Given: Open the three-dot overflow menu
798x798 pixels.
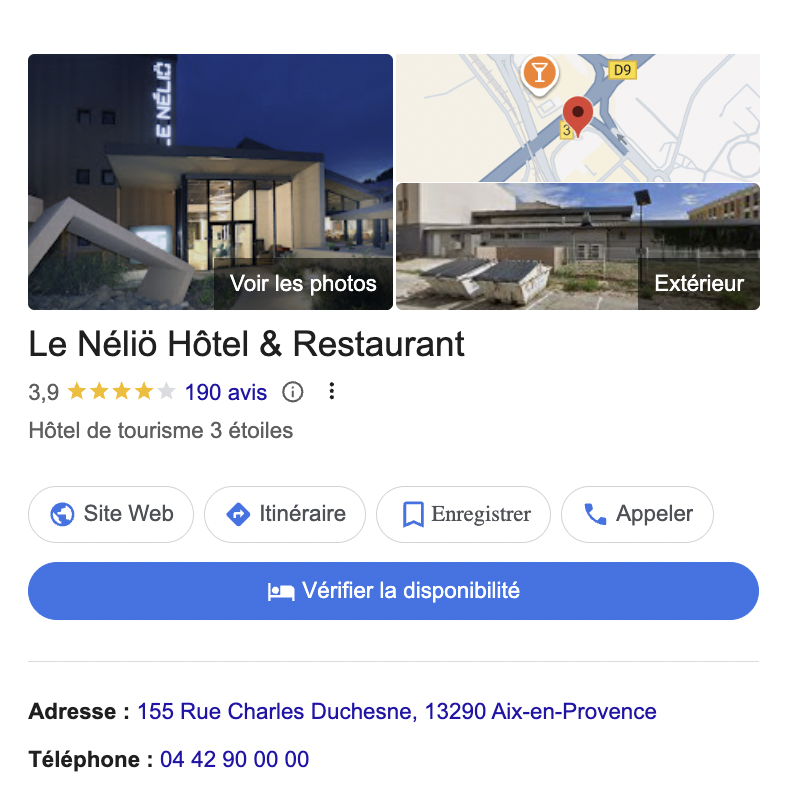Looking at the screenshot, I should pyautogui.click(x=332, y=392).
